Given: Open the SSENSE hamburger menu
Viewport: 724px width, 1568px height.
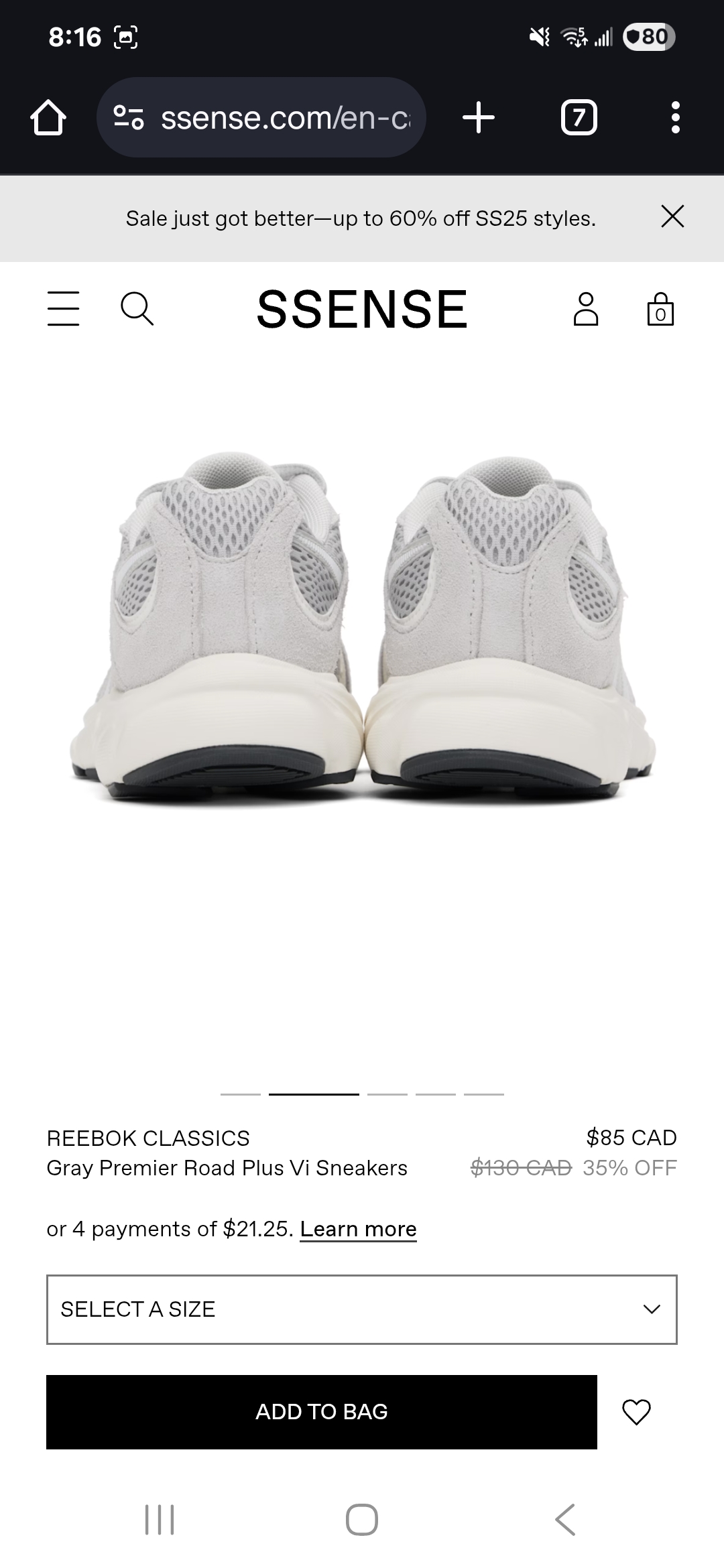Looking at the screenshot, I should pyautogui.click(x=64, y=308).
